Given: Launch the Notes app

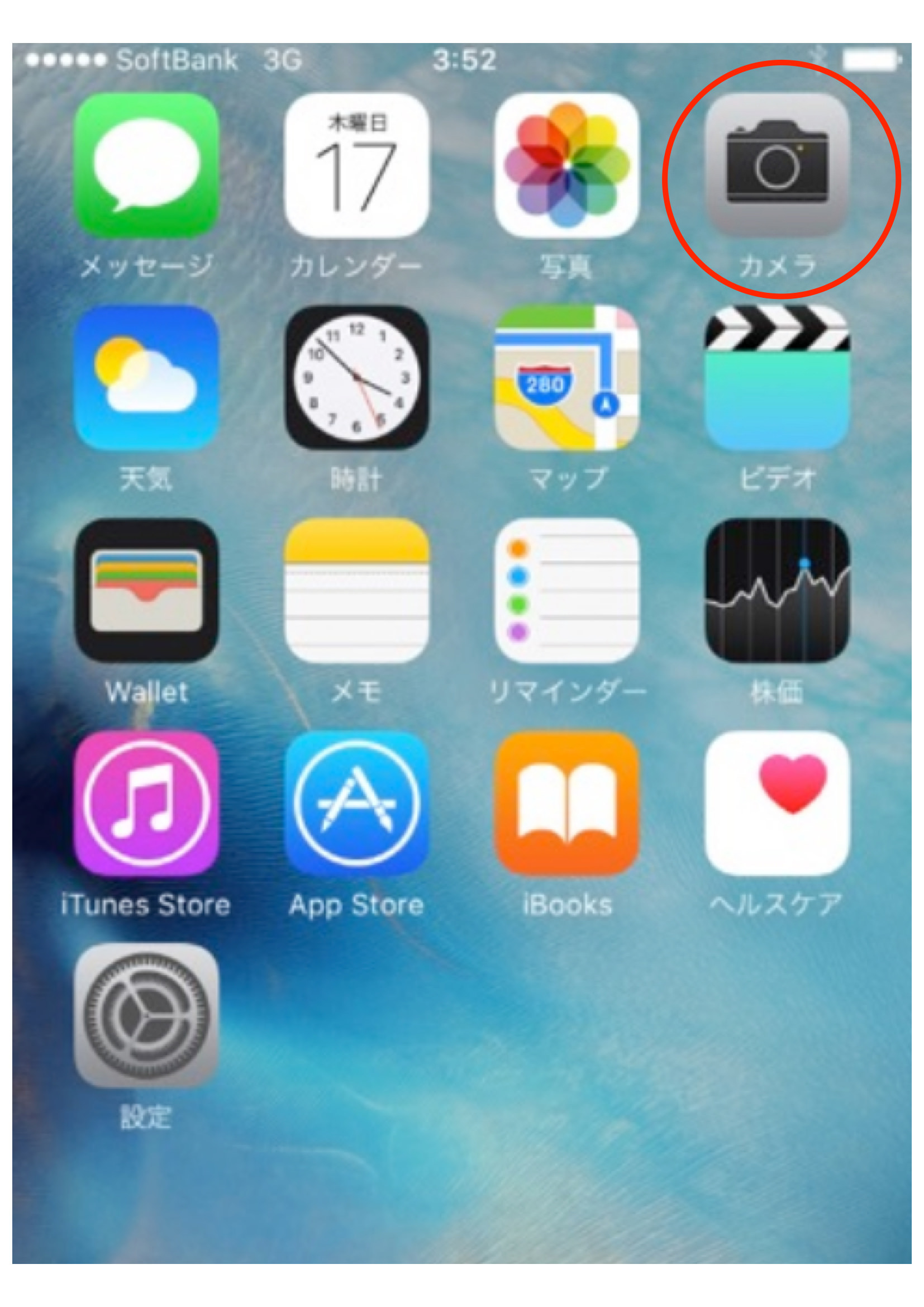Looking at the screenshot, I should click(x=356, y=590).
